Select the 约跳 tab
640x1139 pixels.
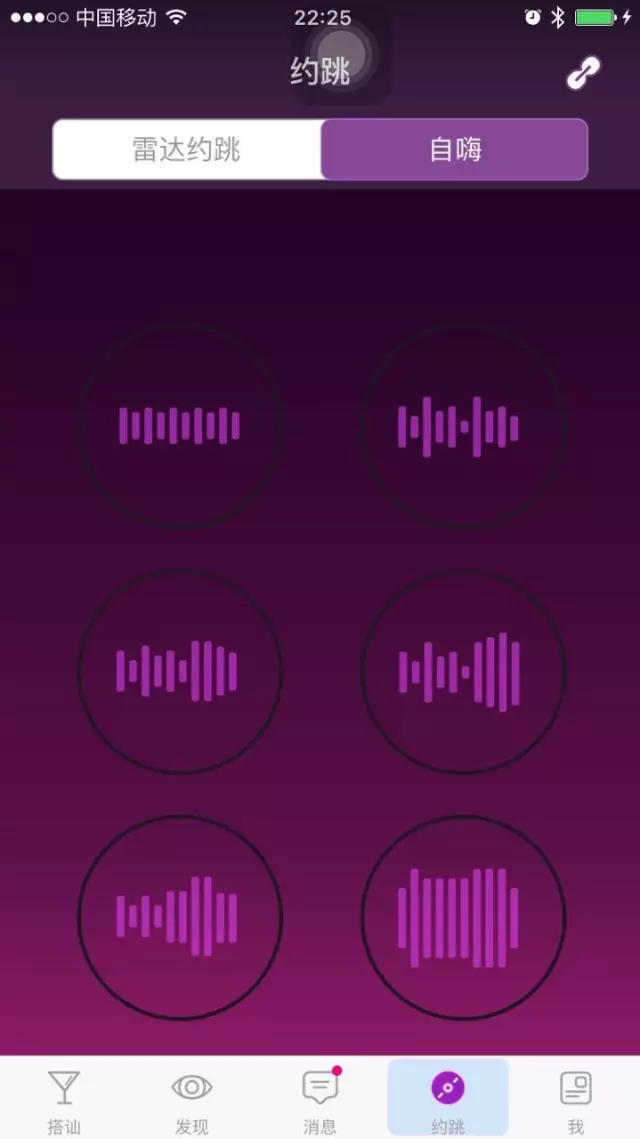tap(448, 1099)
